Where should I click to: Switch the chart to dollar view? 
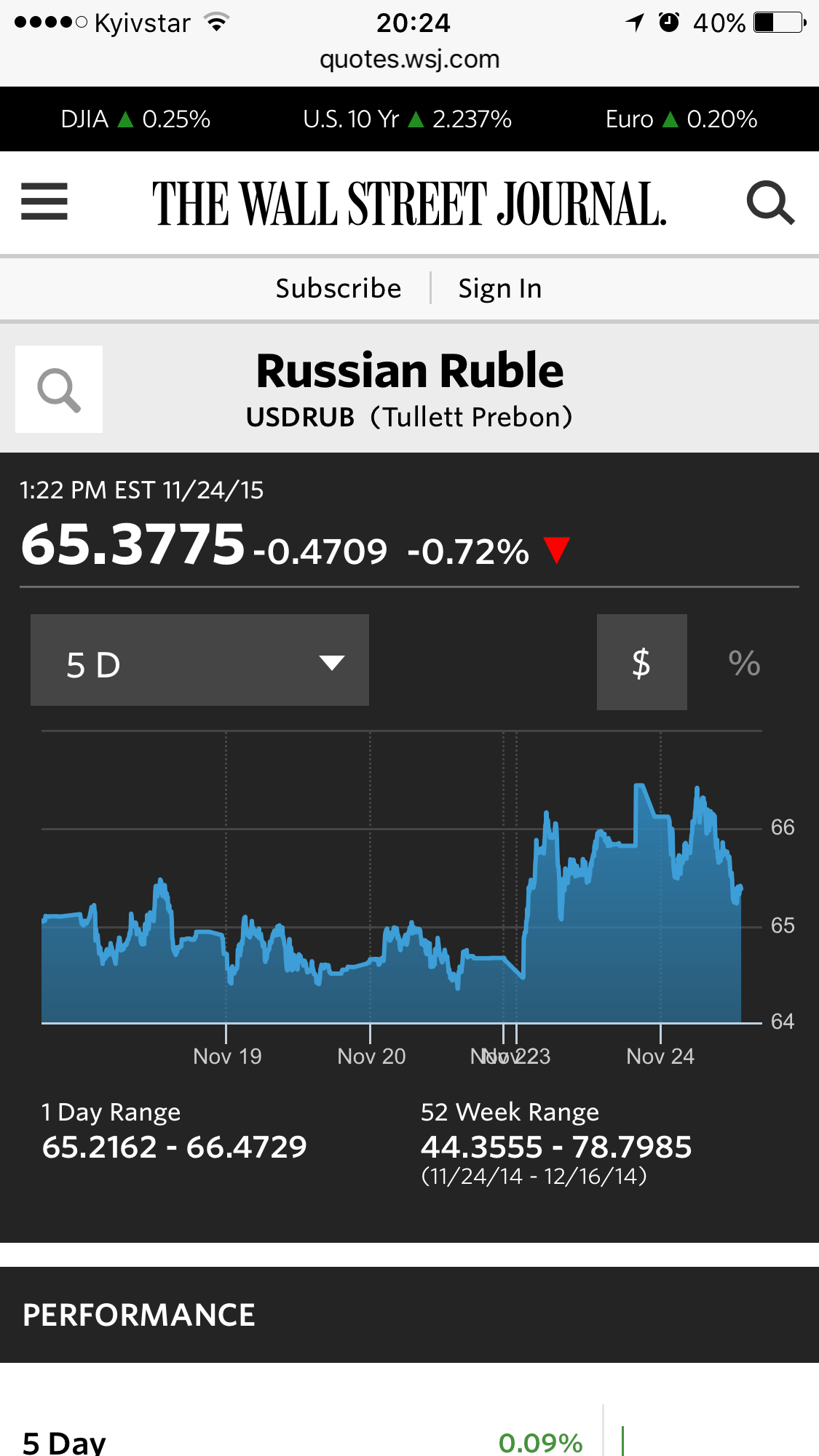[x=641, y=662]
